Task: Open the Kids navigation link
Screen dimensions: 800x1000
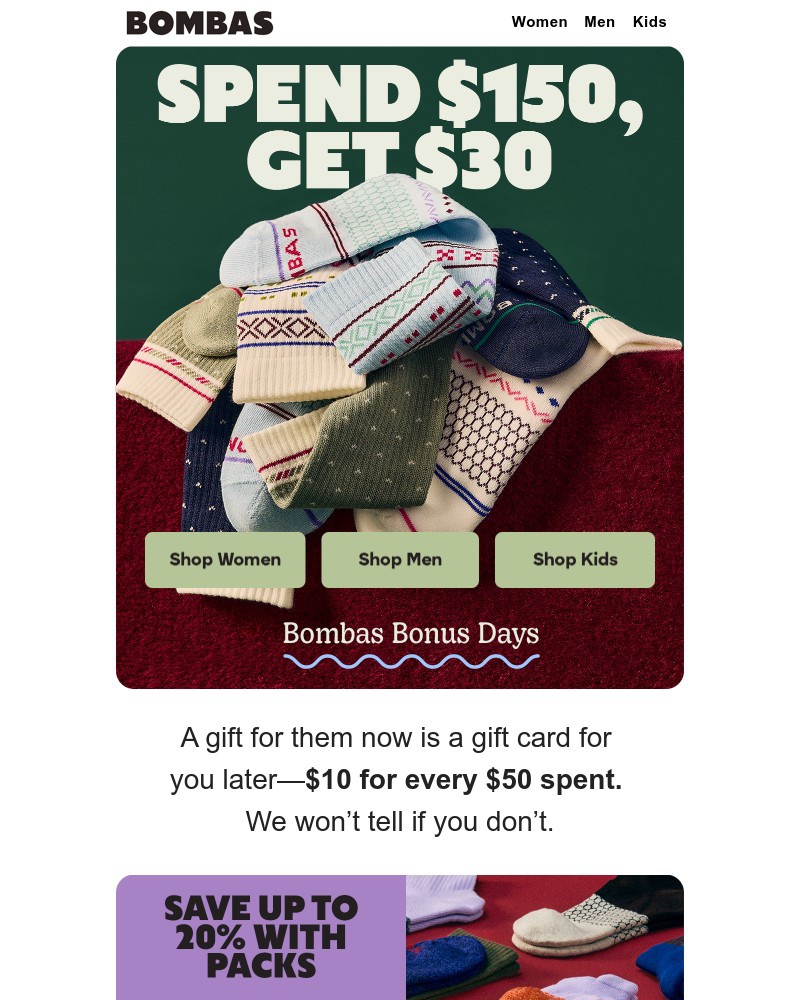Action: click(x=649, y=22)
